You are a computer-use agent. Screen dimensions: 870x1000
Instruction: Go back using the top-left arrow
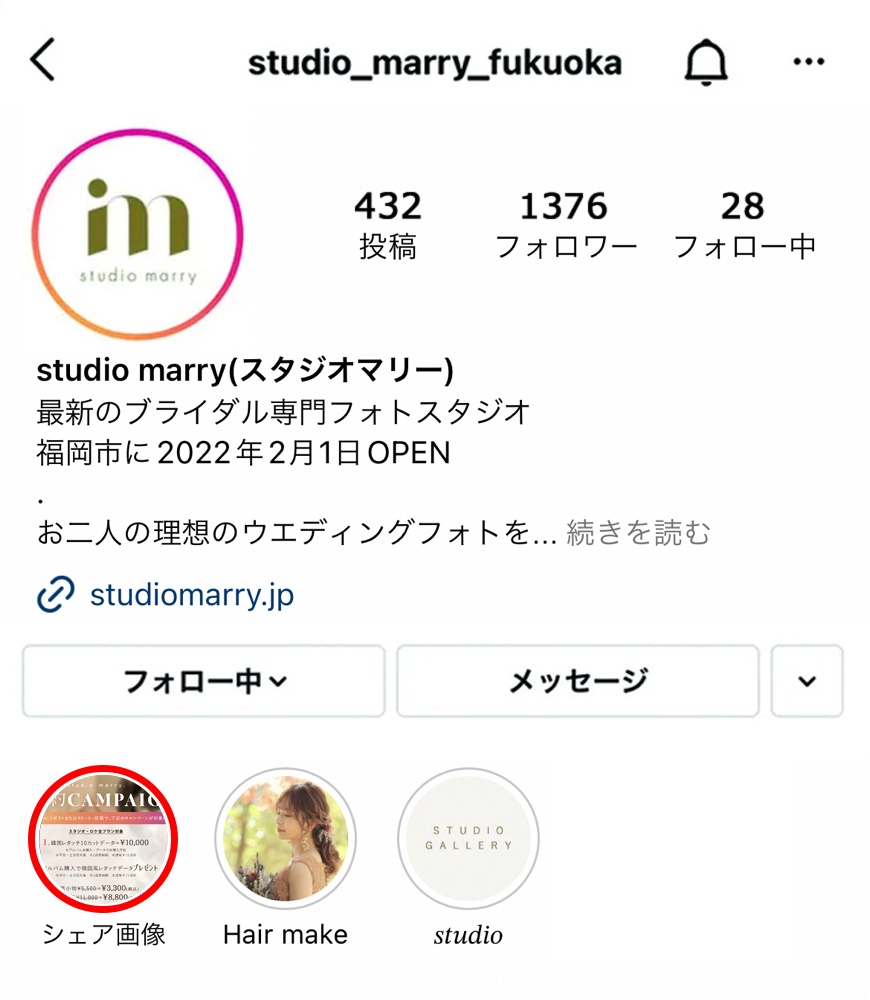(43, 59)
